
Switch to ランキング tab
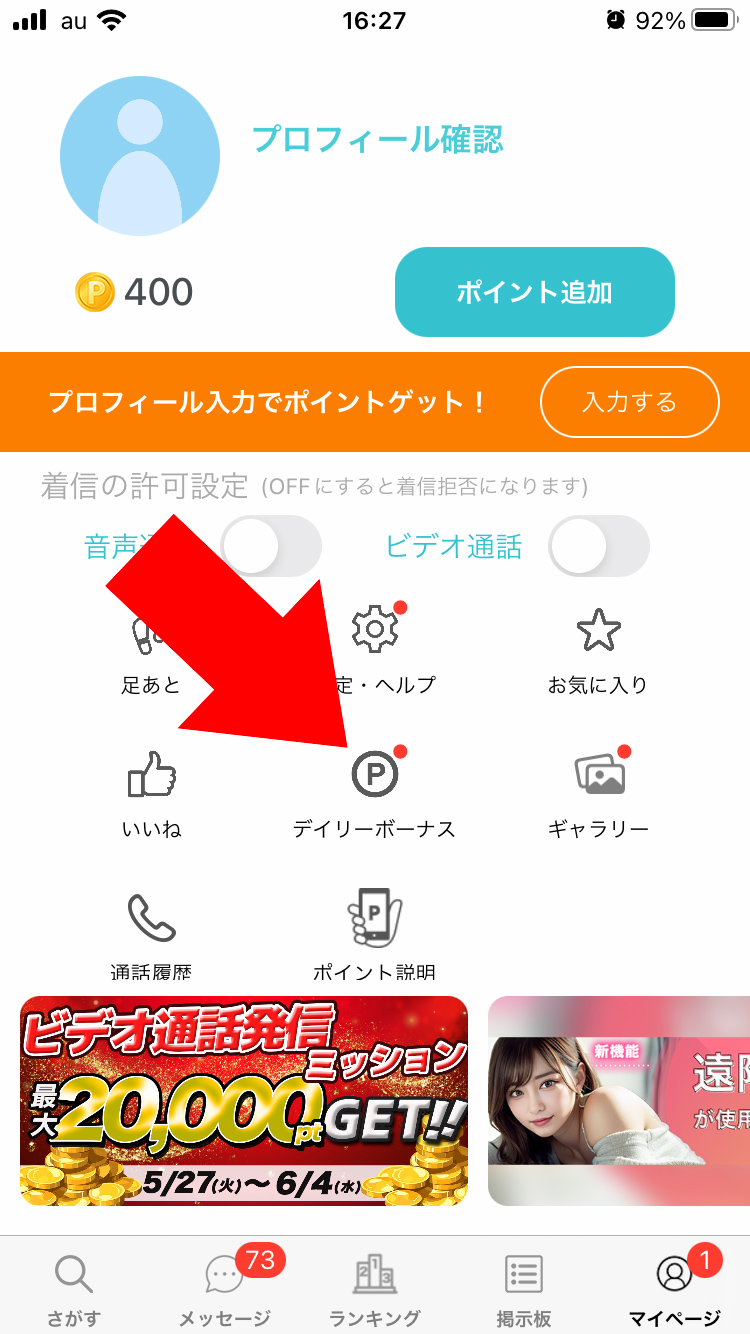coord(374,1290)
